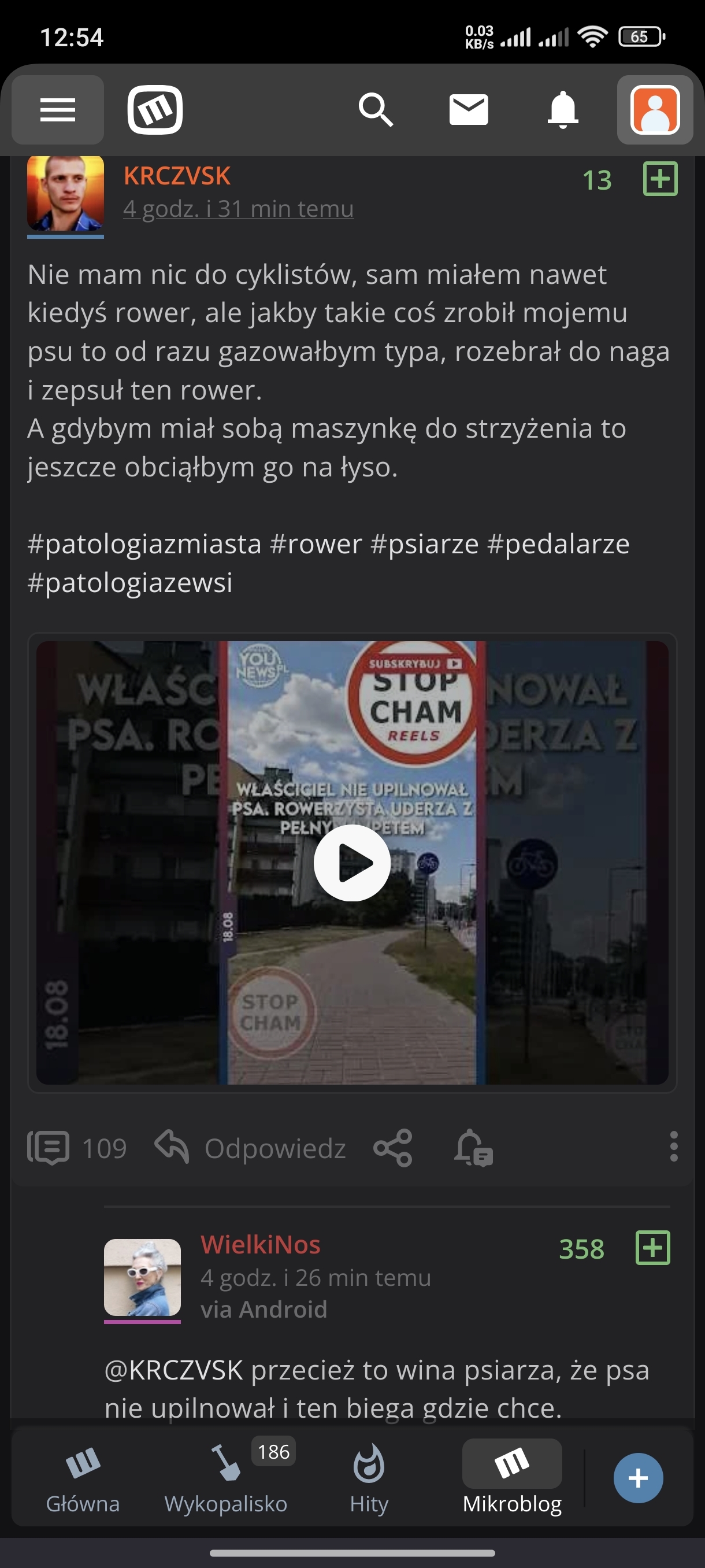Screen dimensions: 705x1568
Task: Subscribe to post comment notifications
Action: coord(474,1149)
